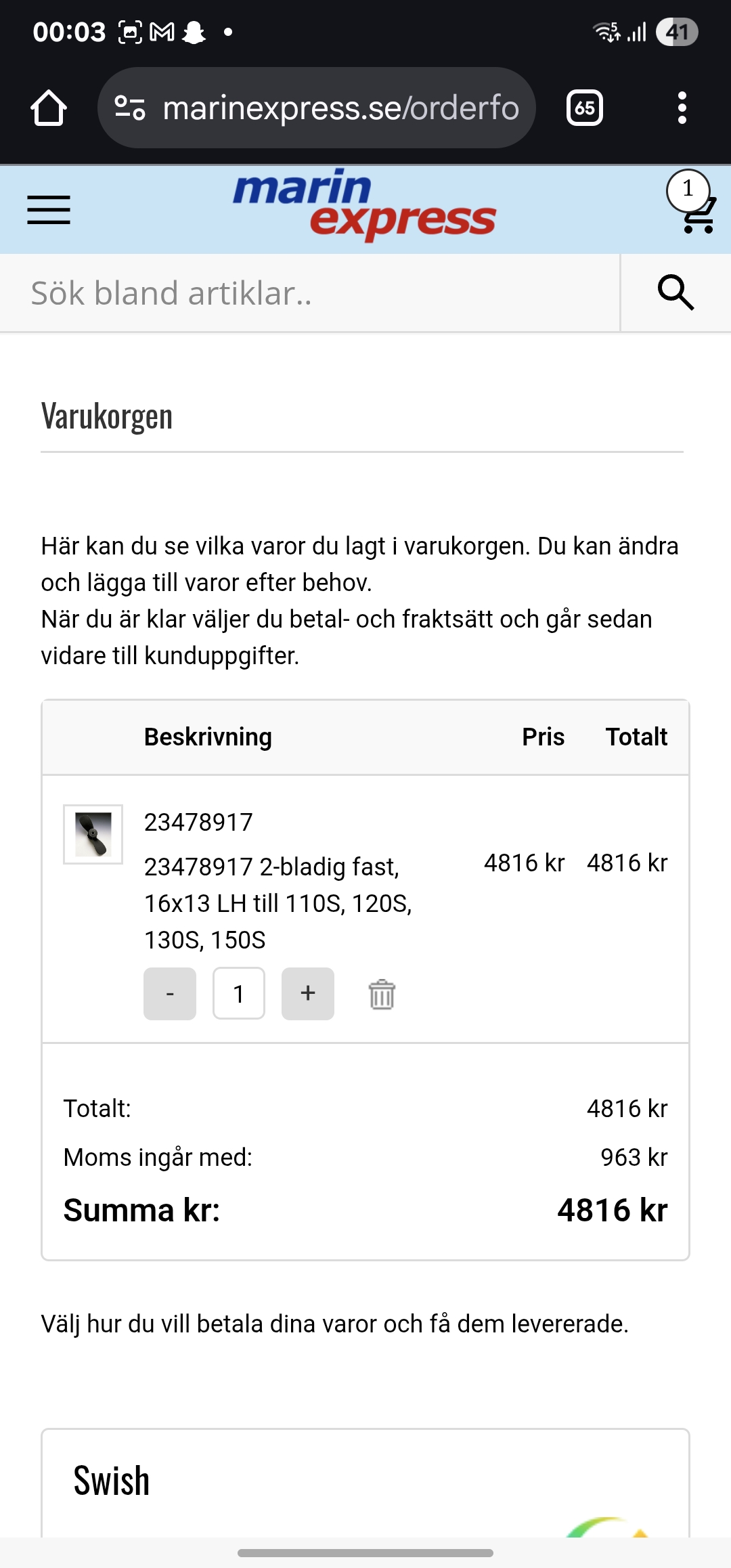Select Swish as payment method
Screen dimensions: 731x1568
112,1481
